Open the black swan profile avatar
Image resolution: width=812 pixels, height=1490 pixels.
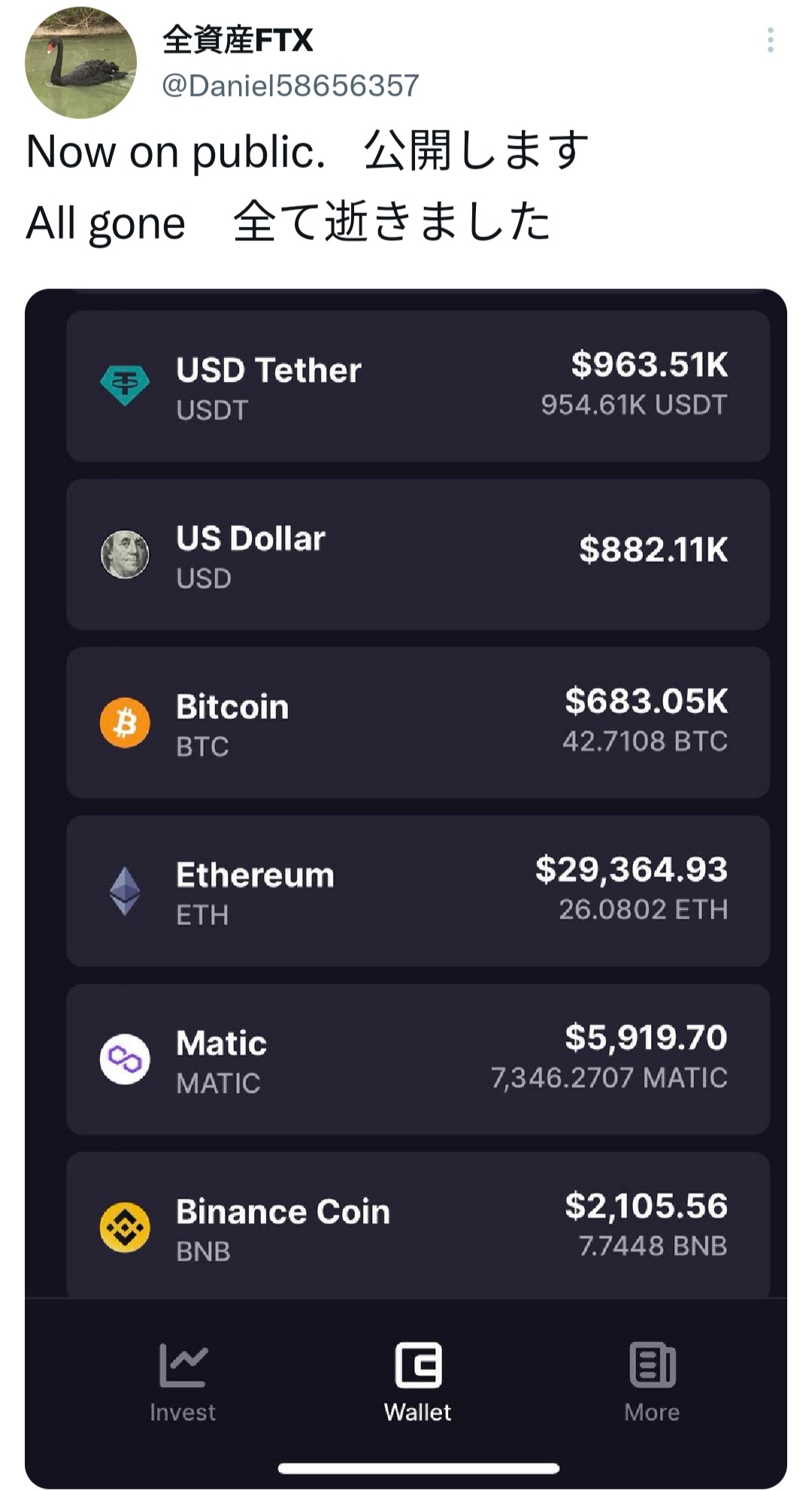(x=81, y=62)
